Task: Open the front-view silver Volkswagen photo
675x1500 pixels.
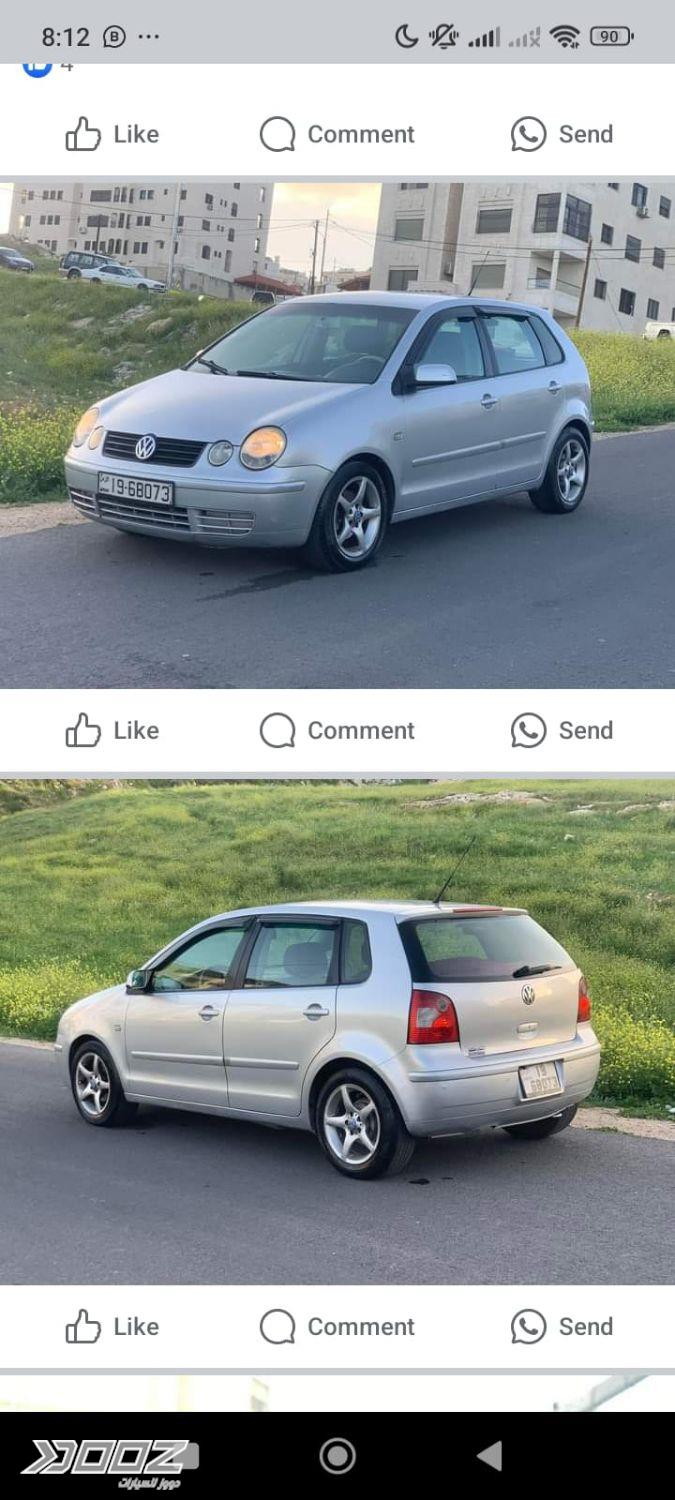Action: click(x=337, y=435)
